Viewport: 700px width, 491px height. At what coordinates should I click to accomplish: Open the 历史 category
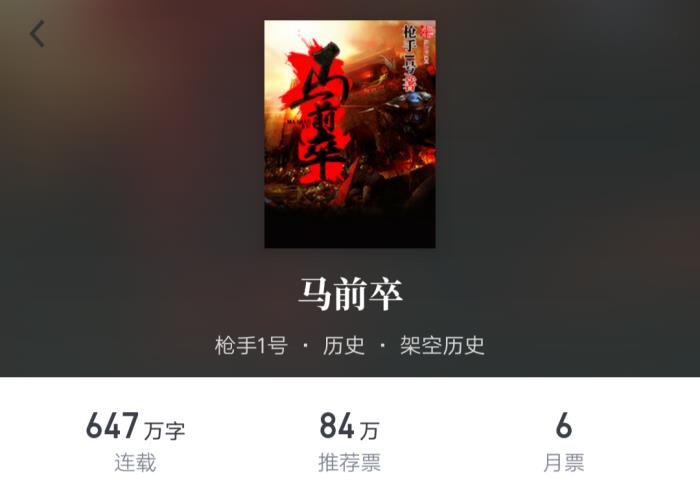344,346
